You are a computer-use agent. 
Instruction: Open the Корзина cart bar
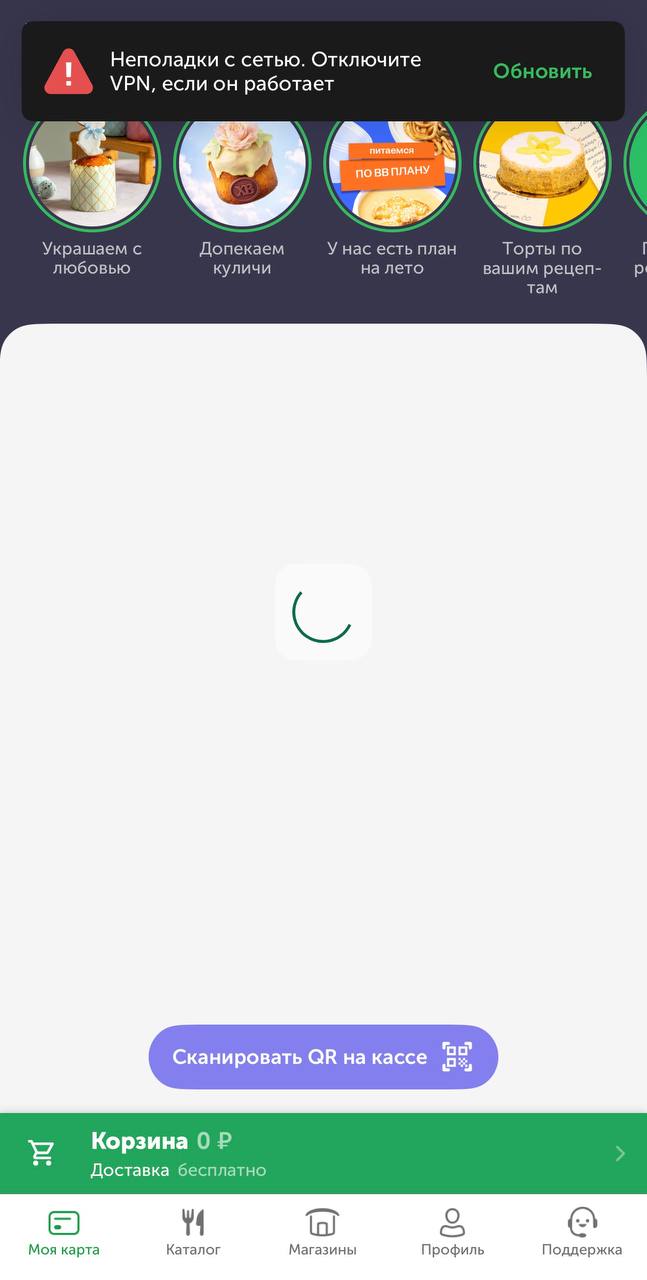point(323,1153)
